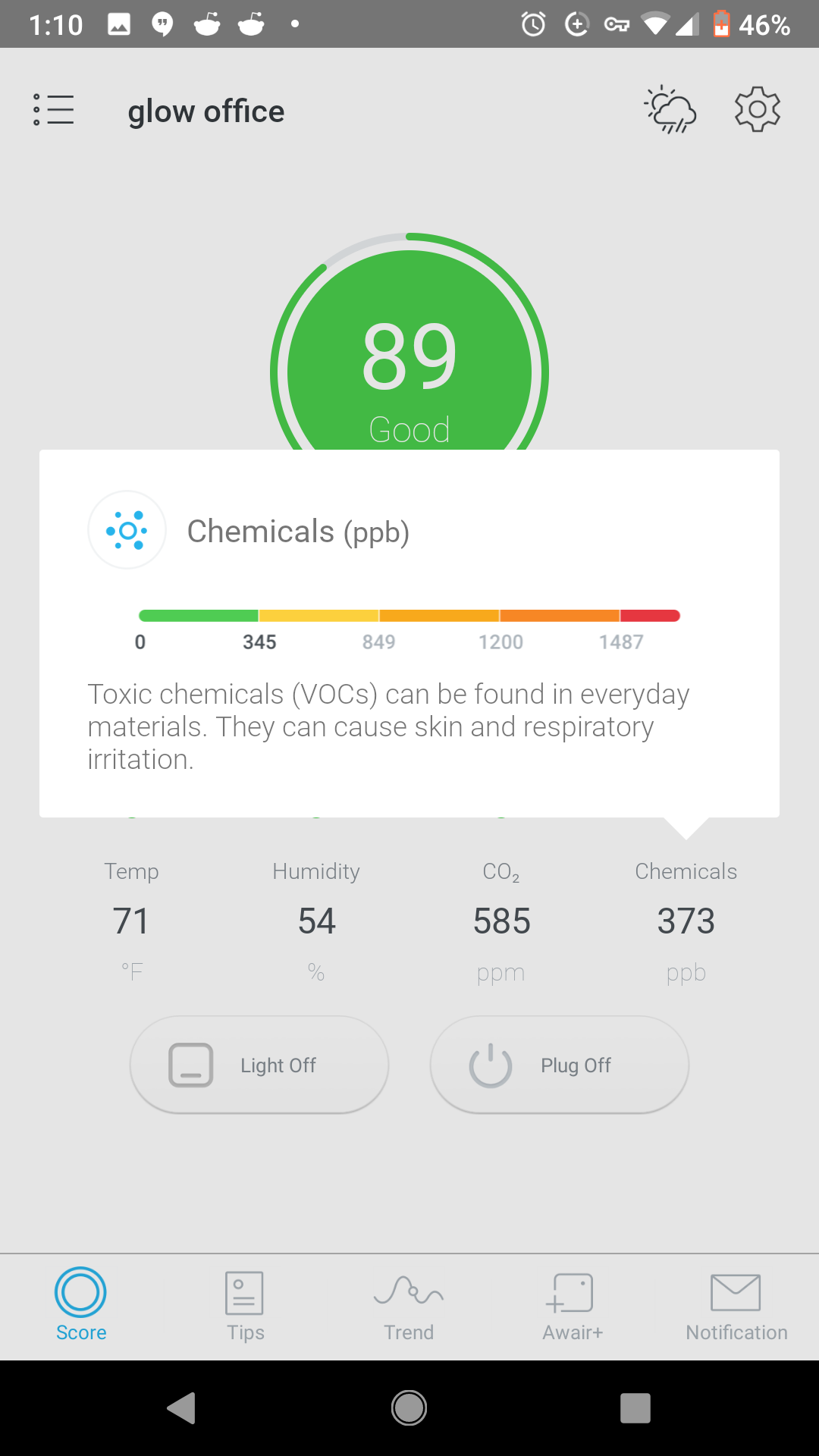Select the CO2 reading
819x1456 pixels.
501,921
